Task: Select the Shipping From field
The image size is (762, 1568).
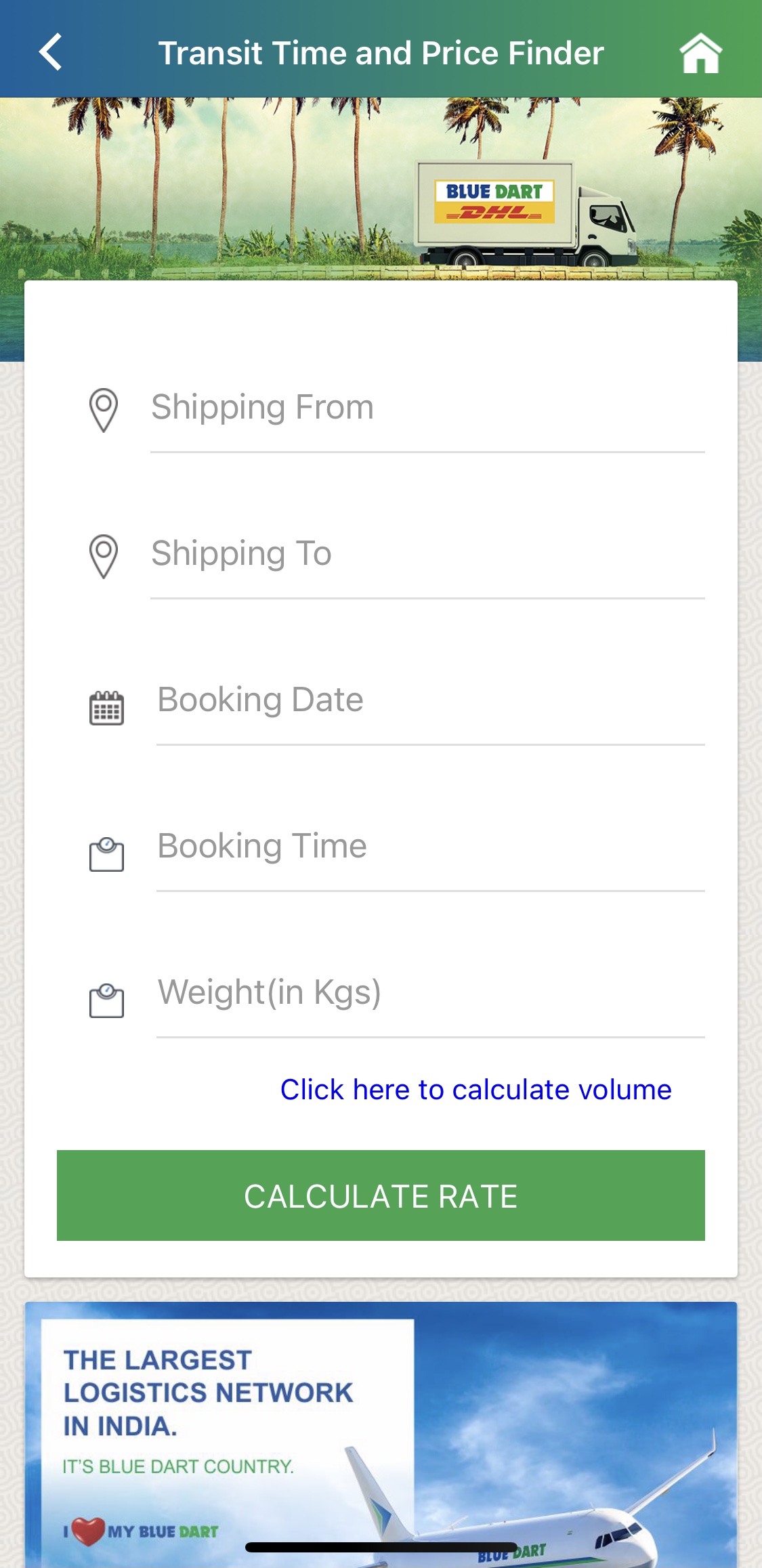Action: 427,408
